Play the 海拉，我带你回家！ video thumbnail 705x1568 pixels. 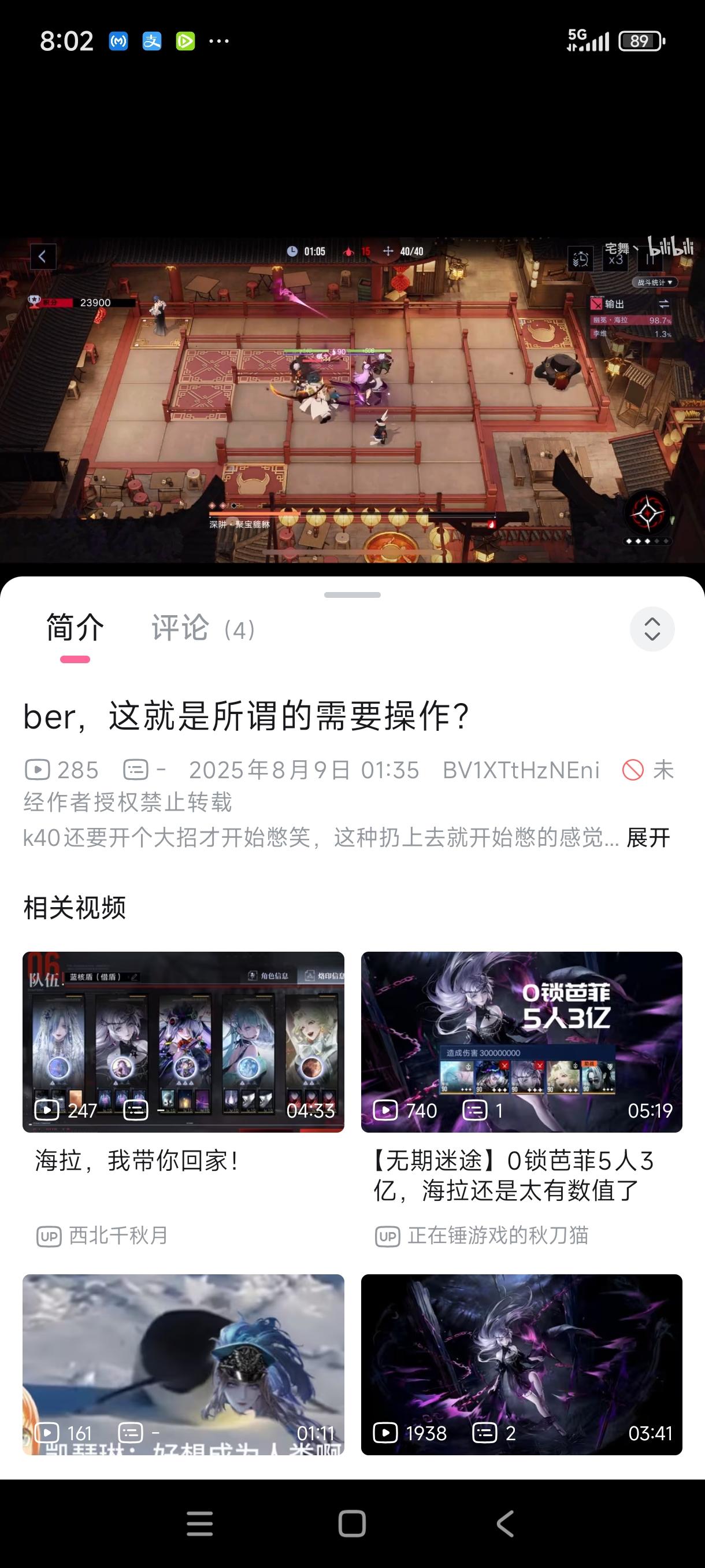point(181,1041)
